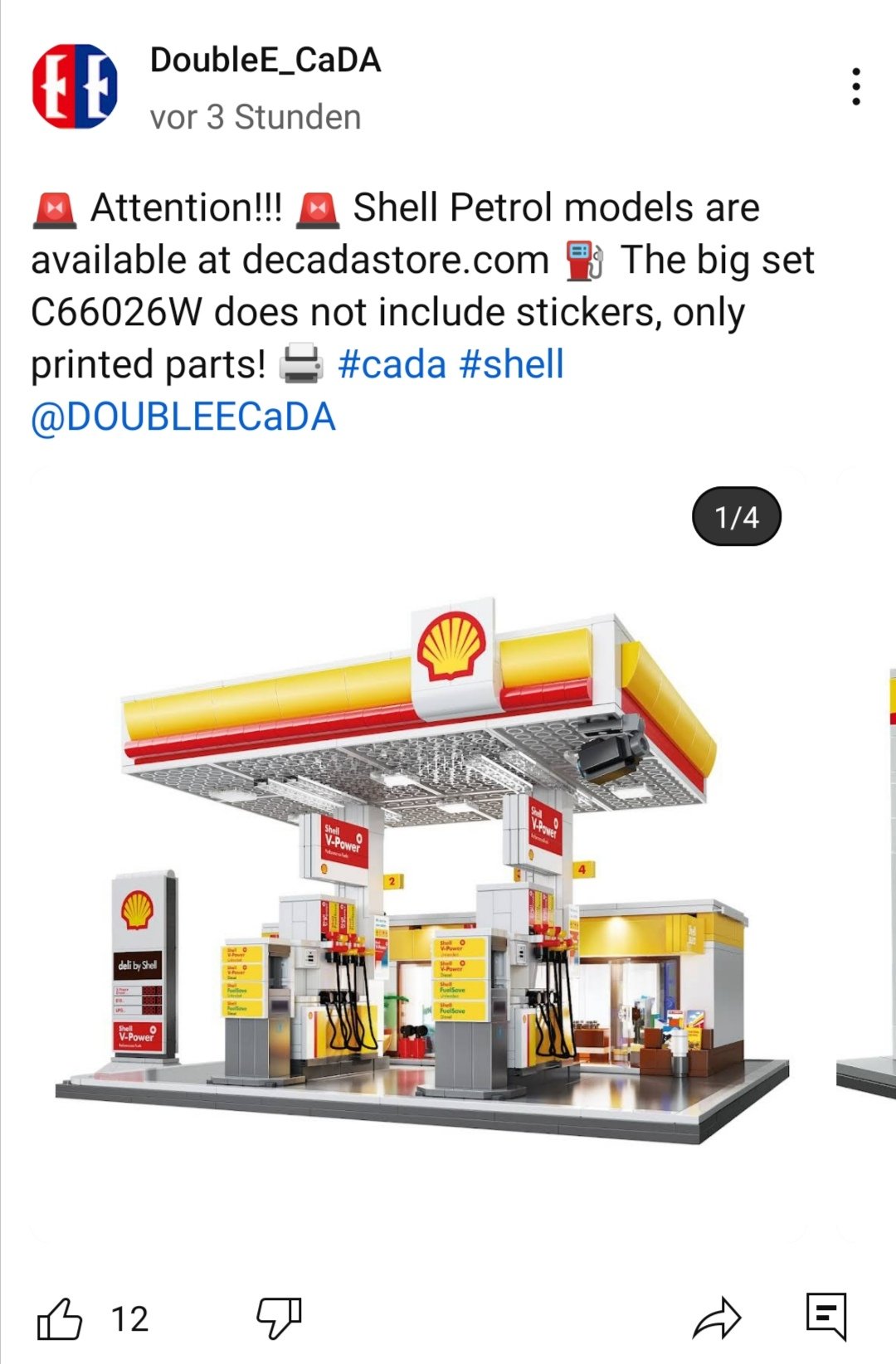
Task: Open DoubleE_CaDA channel avatar
Action: point(75,86)
